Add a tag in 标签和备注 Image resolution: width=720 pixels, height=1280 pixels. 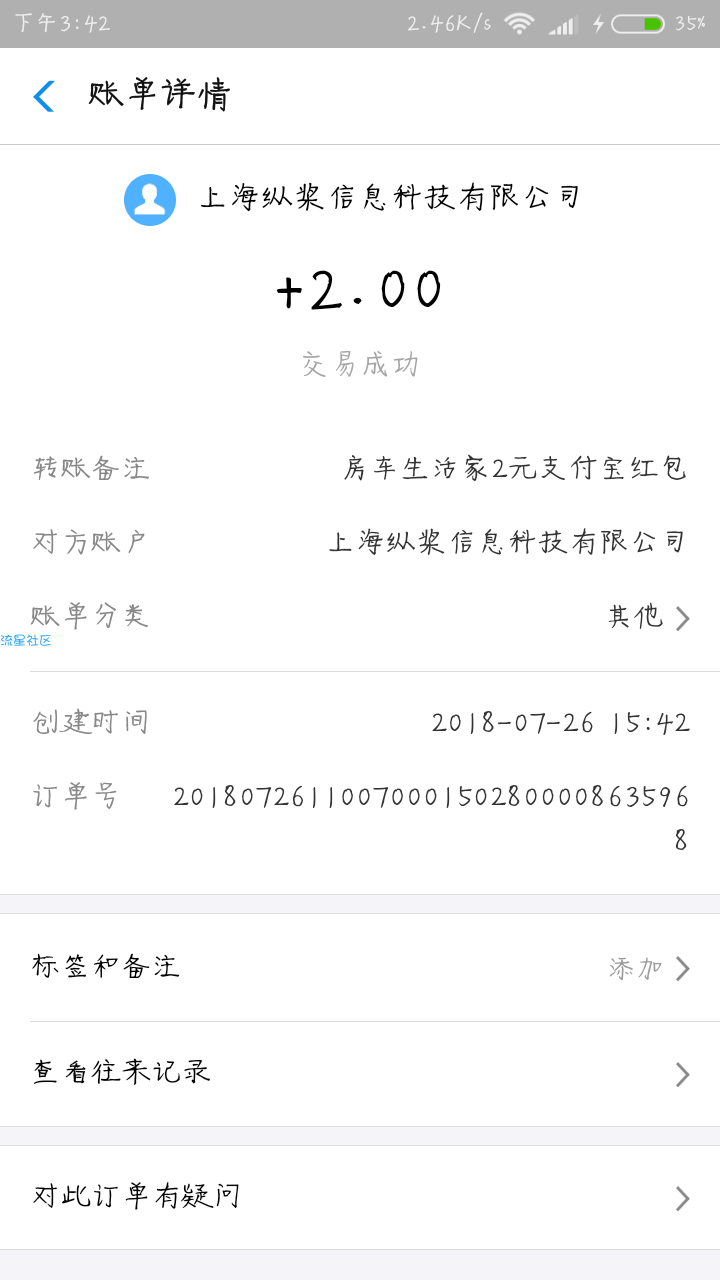(360, 967)
